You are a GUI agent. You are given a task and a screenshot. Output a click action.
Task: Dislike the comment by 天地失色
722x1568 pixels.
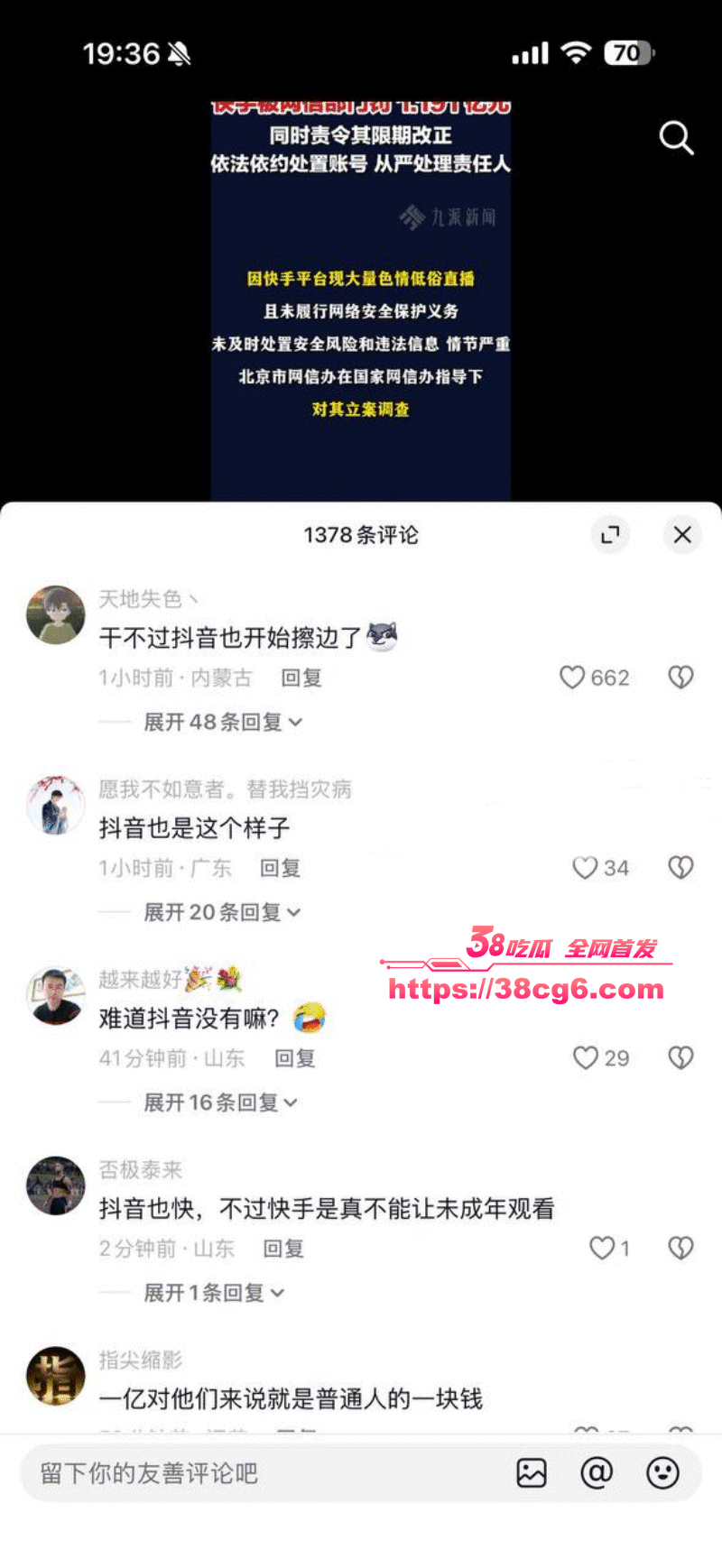tap(680, 678)
